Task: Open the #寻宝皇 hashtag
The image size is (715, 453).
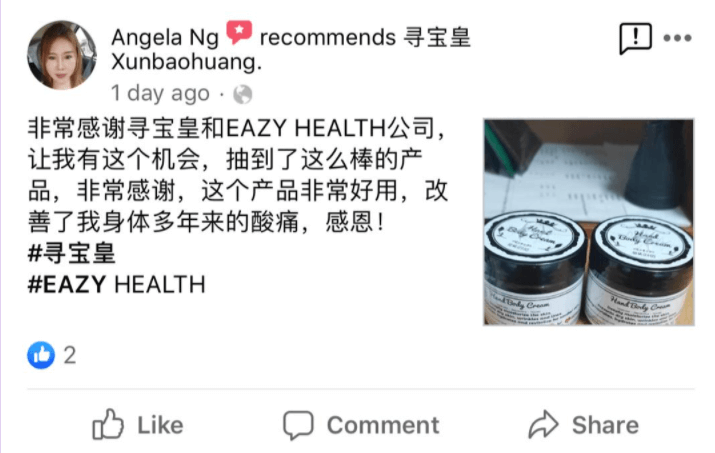Action: tap(72, 253)
